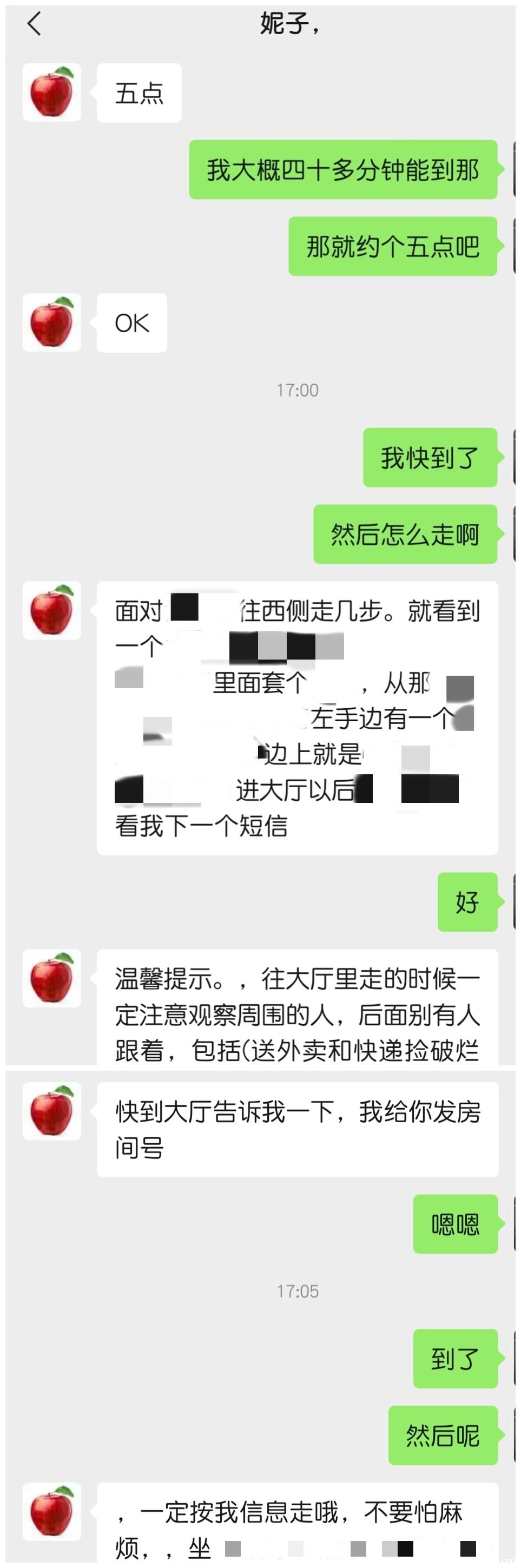Tap the apple avatar next to OK
This screenshot has width=521, height=1568.
(52, 322)
